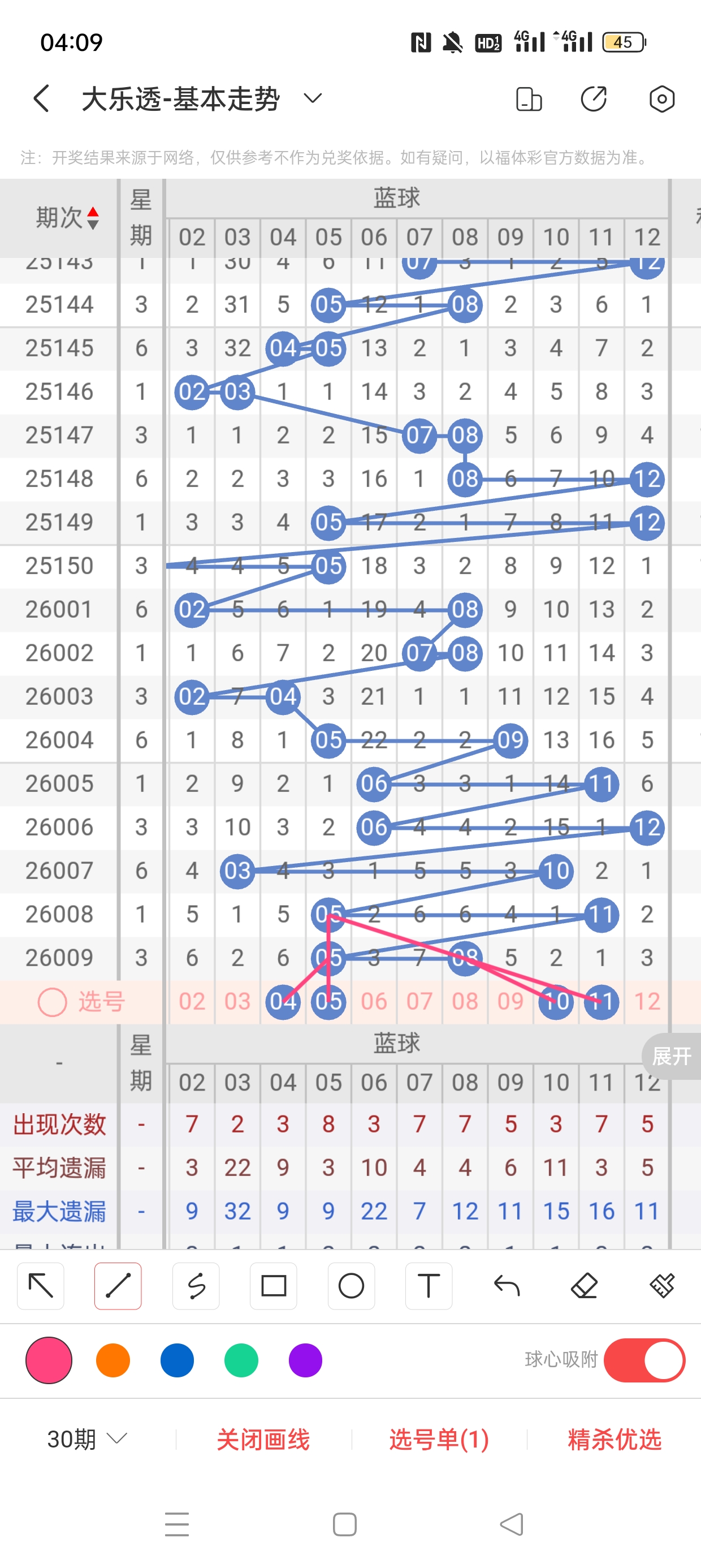701x1568 pixels.
Task: Expand the 大乐透-基本走势 title dropdown
Action: click(x=313, y=98)
